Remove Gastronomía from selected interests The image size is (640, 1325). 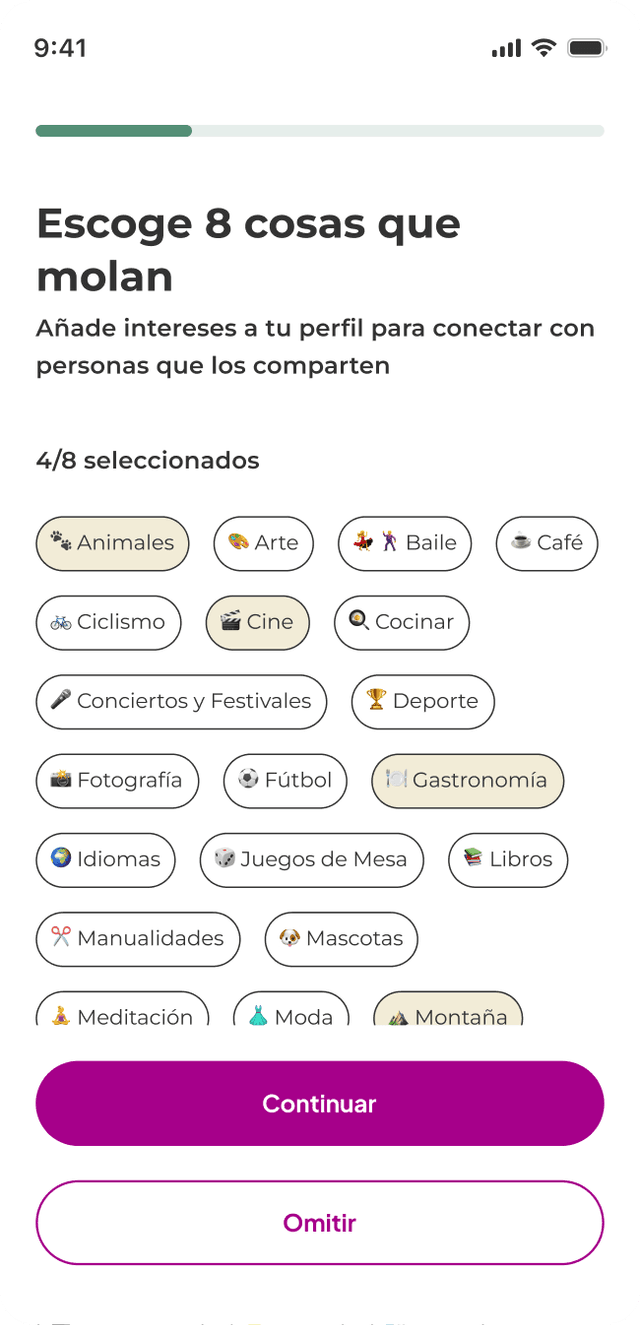pos(467,780)
